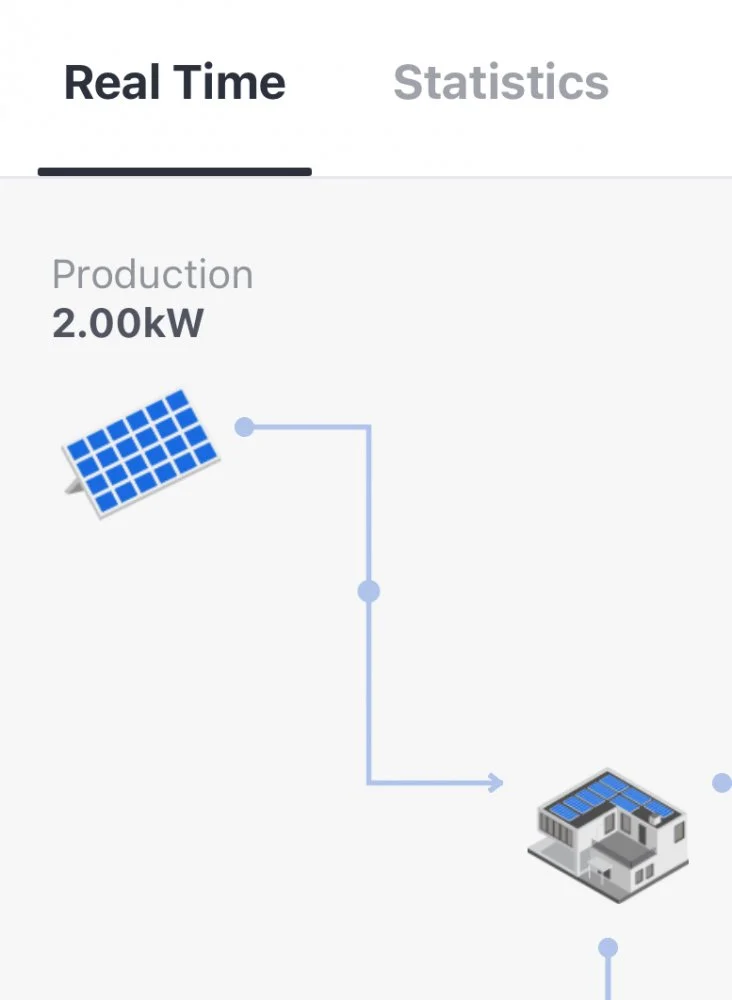Switch to the Statistics tab
The width and height of the screenshot is (732, 1000).
point(500,83)
